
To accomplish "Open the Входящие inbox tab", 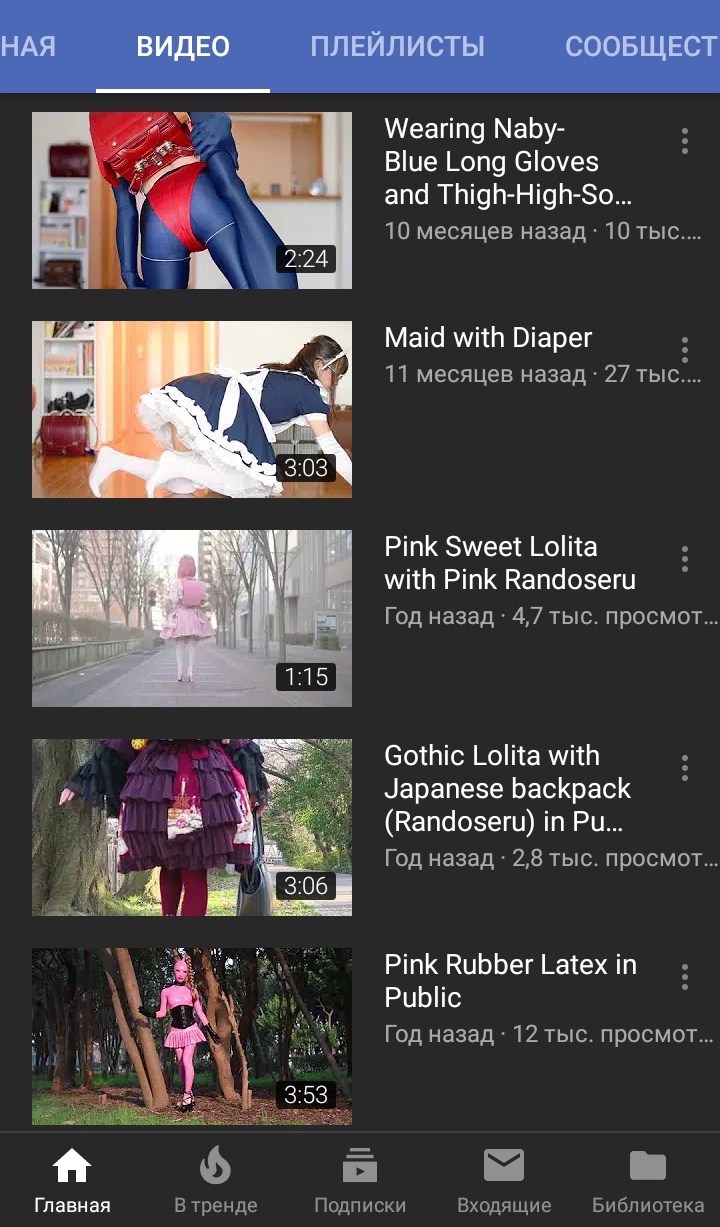I will coord(504,1180).
